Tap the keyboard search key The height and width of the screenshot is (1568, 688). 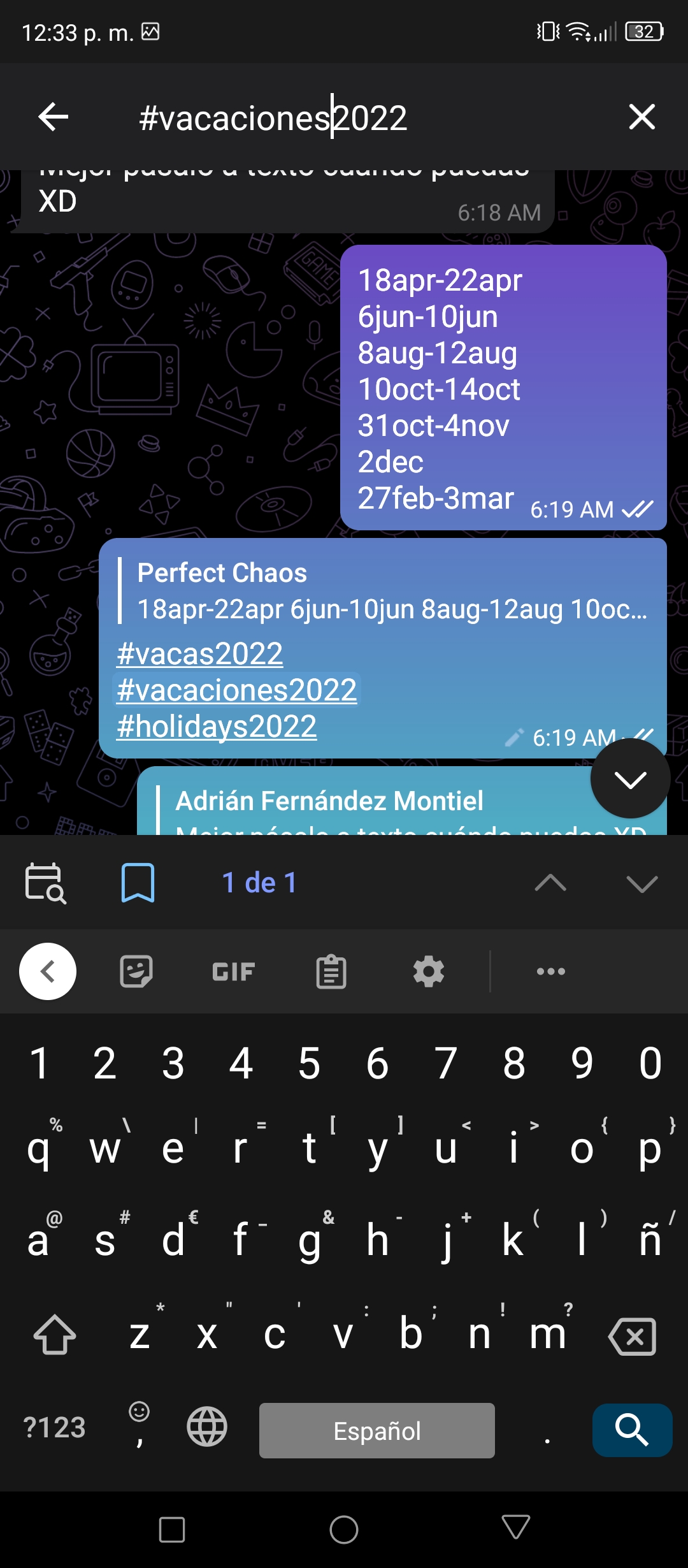[x=632, y=1430]
